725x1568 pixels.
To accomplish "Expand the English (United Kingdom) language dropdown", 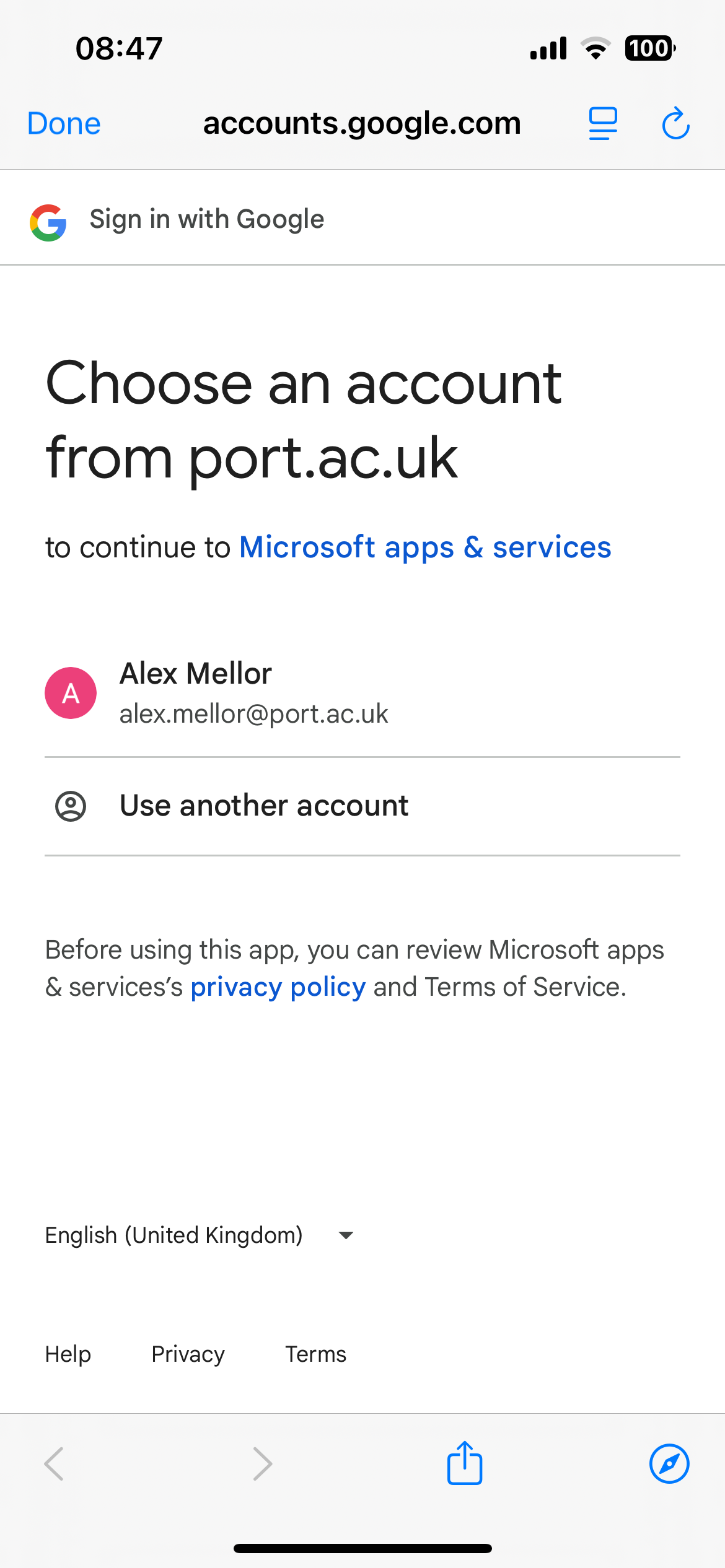I will pos(200,1235).
